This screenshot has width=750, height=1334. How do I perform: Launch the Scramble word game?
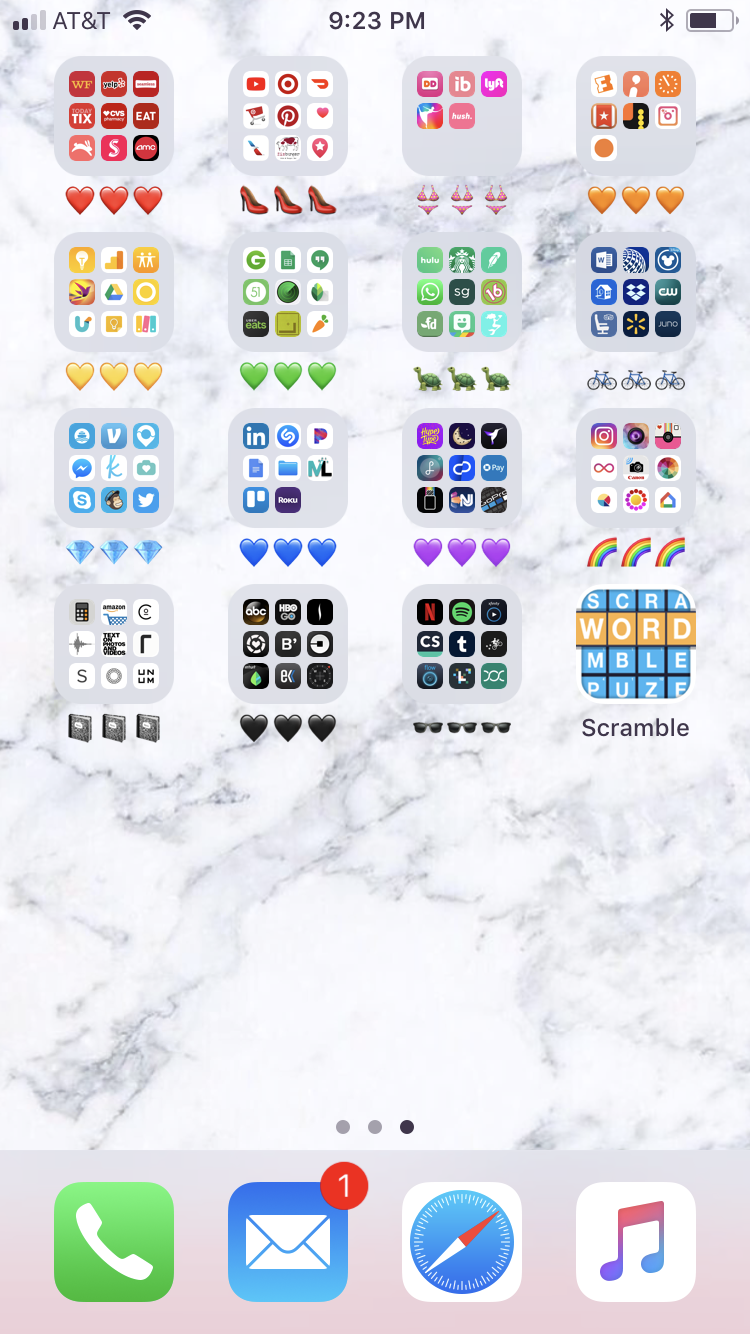(x=636, y=644)
